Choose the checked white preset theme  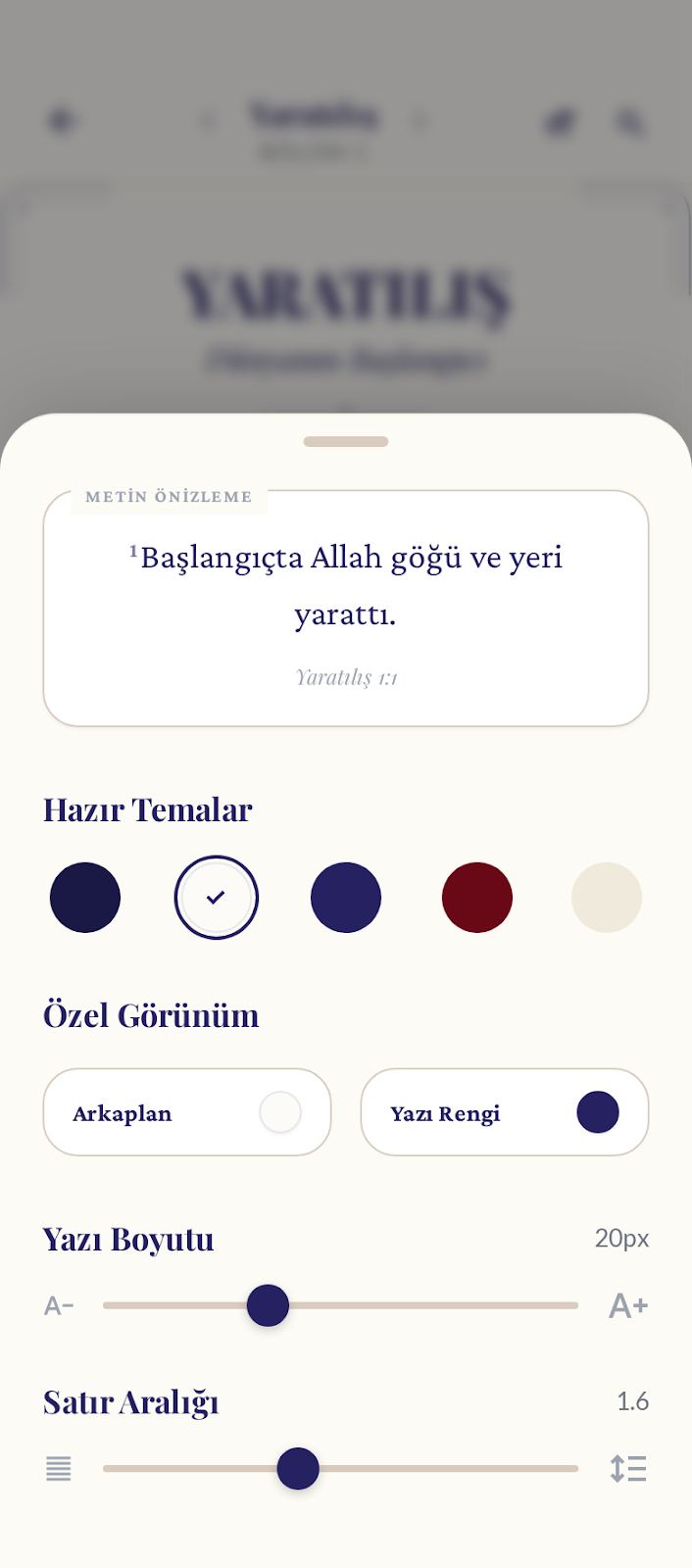click(x=217, y=898)
